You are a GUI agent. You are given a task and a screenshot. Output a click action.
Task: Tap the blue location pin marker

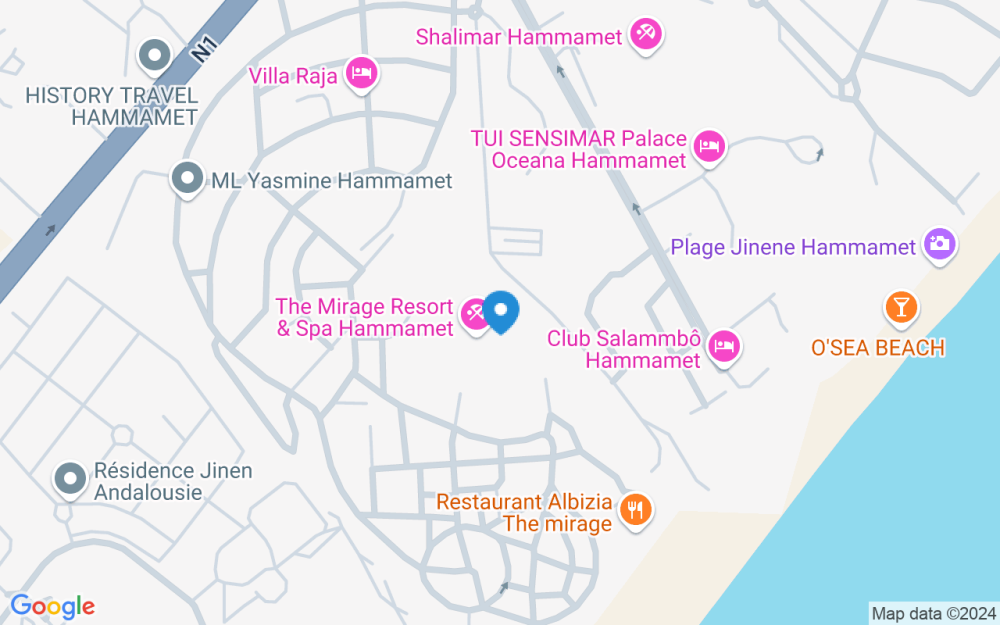click(501, 311)
